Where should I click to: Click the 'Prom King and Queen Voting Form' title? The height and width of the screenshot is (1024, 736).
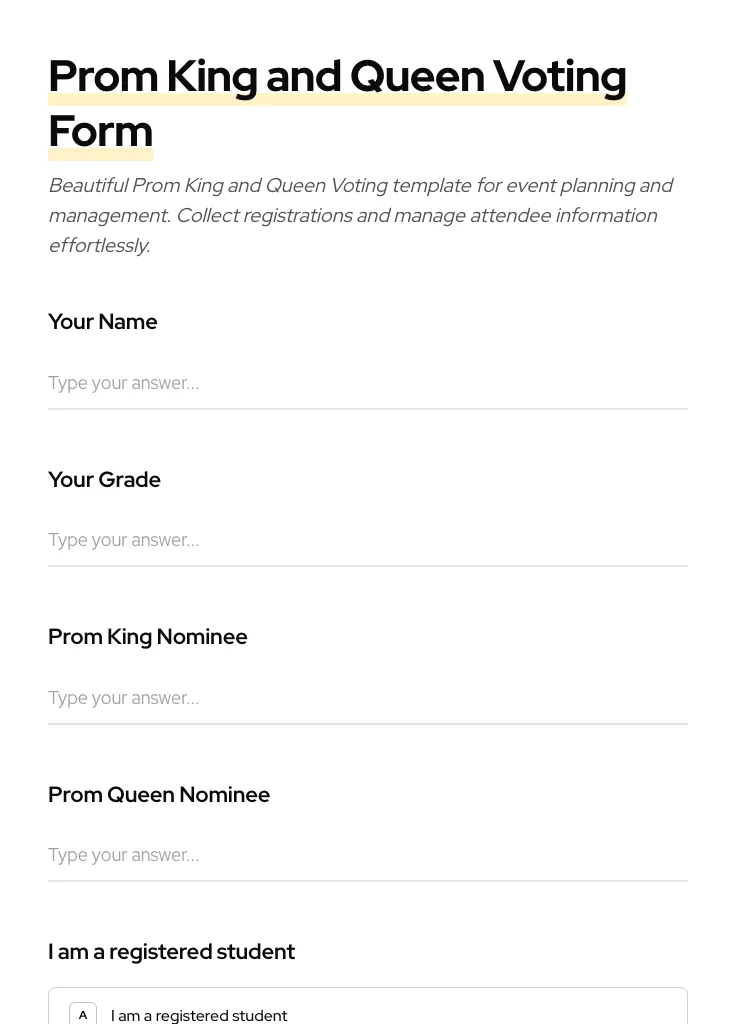[337, 103]
